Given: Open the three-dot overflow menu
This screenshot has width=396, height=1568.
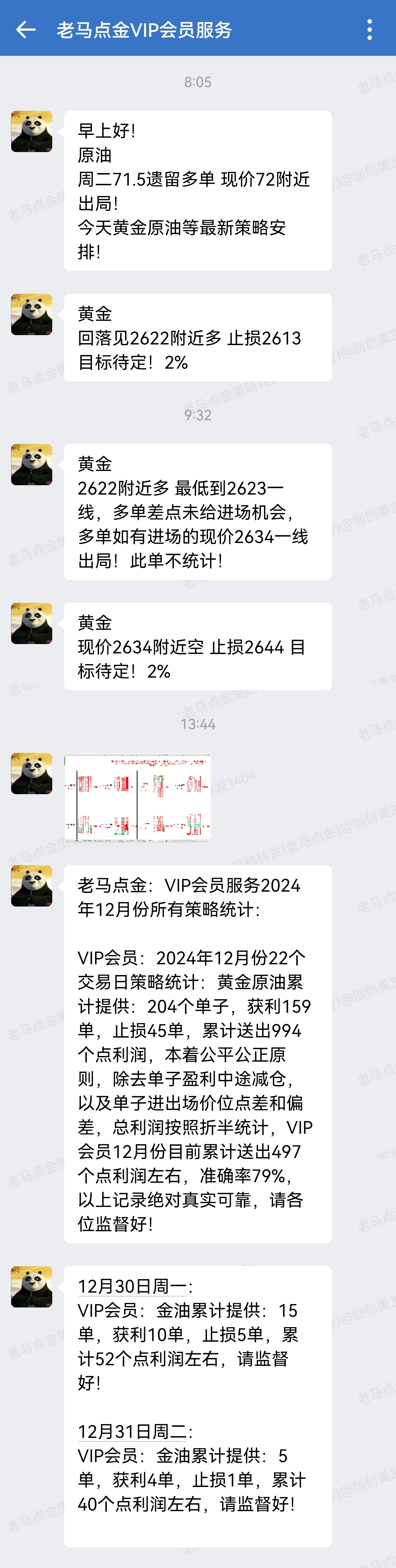Looking at the screenshot, I should (369, 29).
